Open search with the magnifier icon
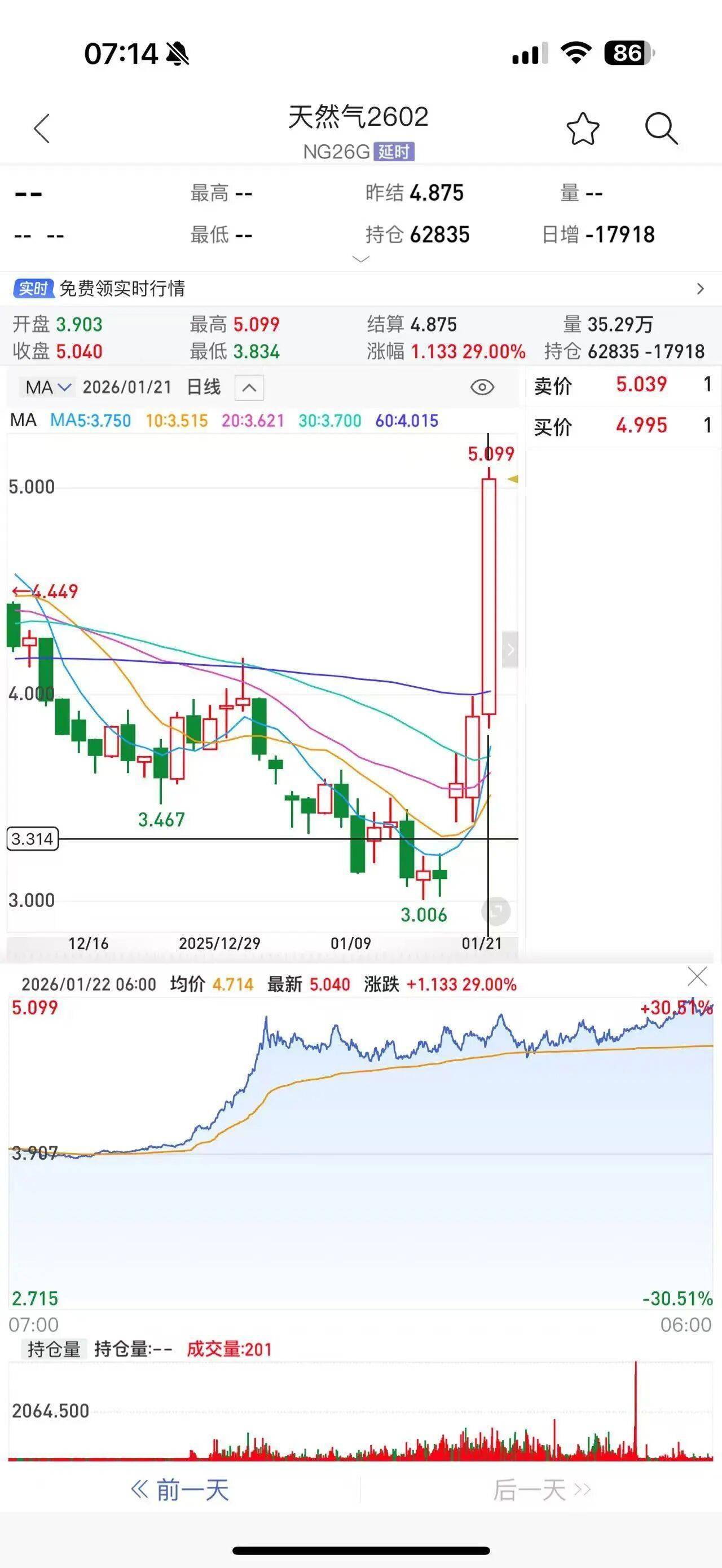722x1568 pixels. point(661,128)
